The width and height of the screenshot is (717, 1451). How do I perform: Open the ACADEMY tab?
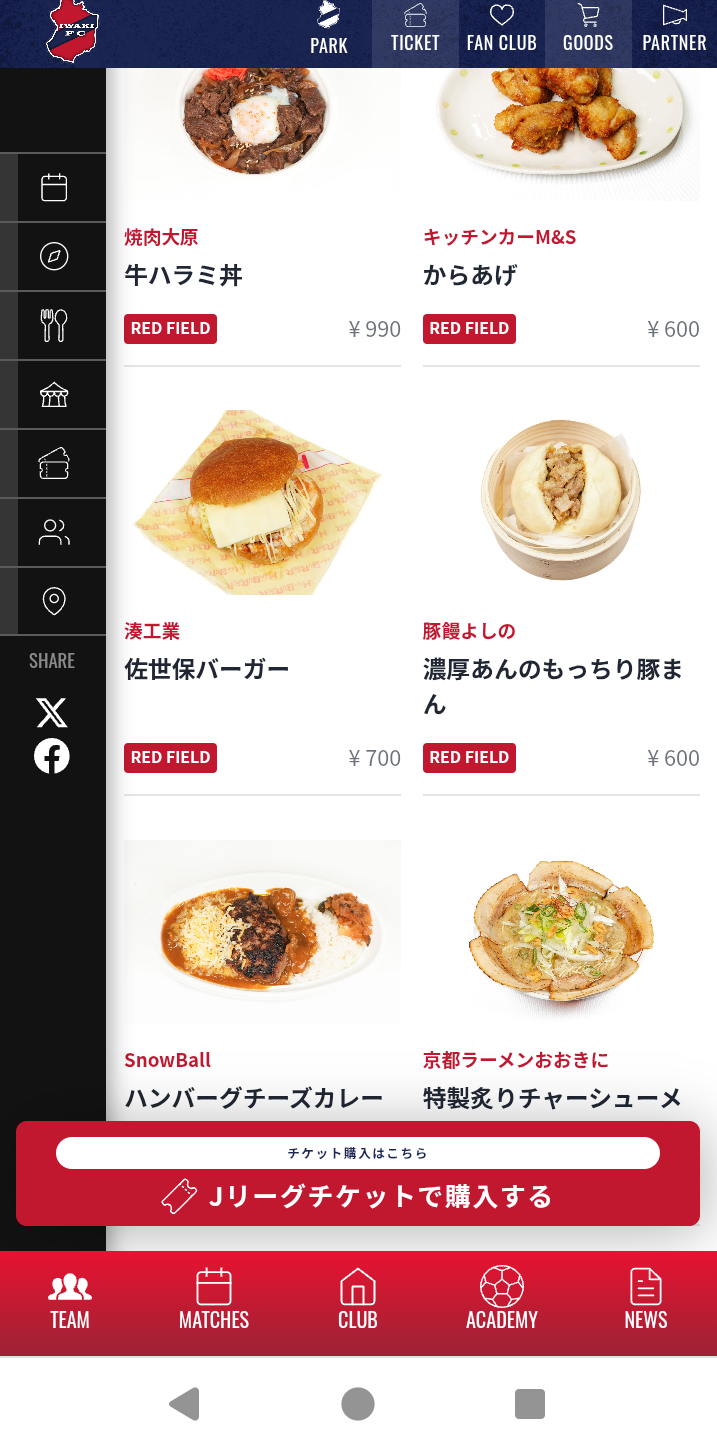coord(501,1302)
